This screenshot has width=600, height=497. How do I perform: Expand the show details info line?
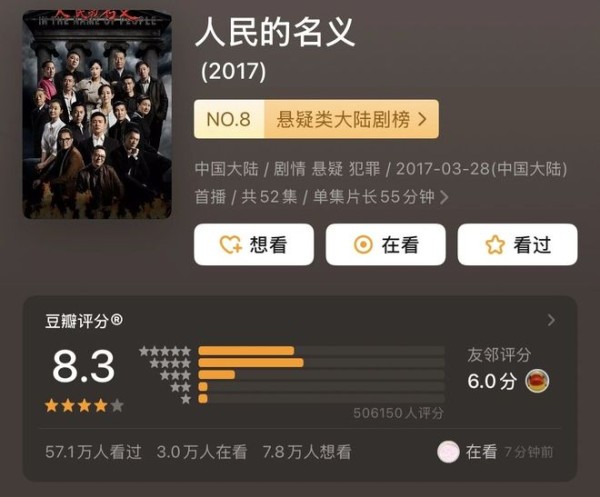(444, 198)
